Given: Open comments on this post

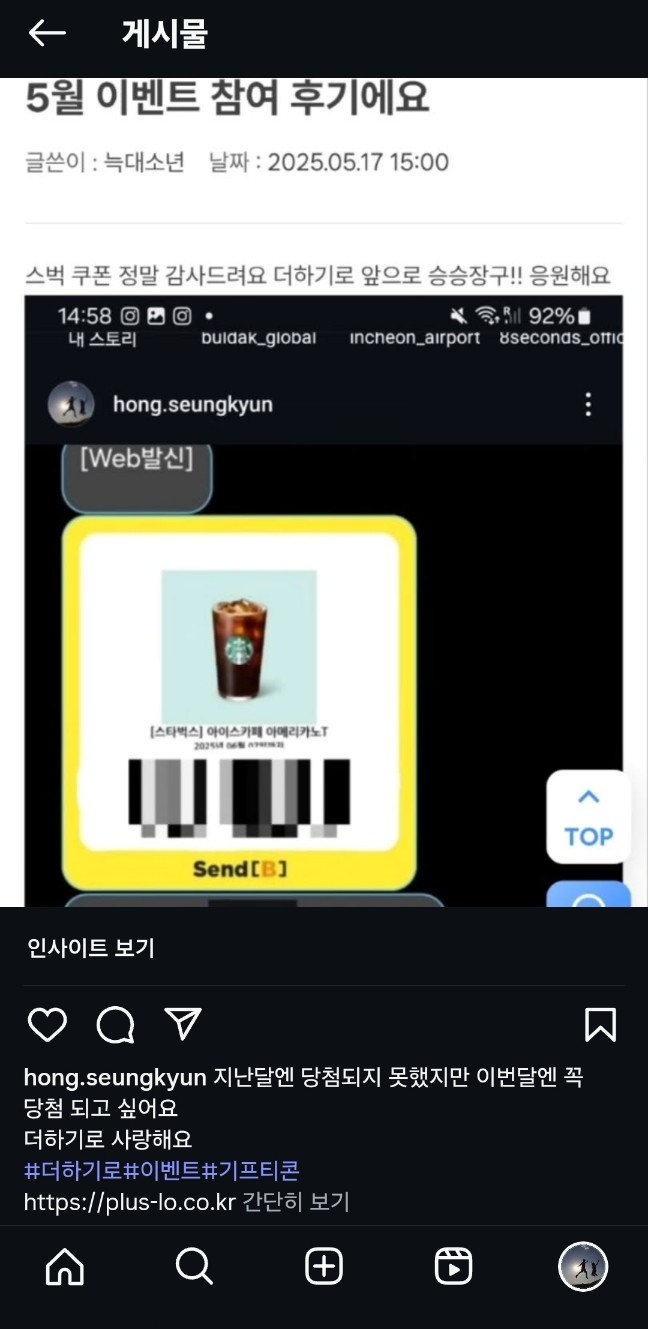Looking at the screenshot, I should [x=115, y=1025].
